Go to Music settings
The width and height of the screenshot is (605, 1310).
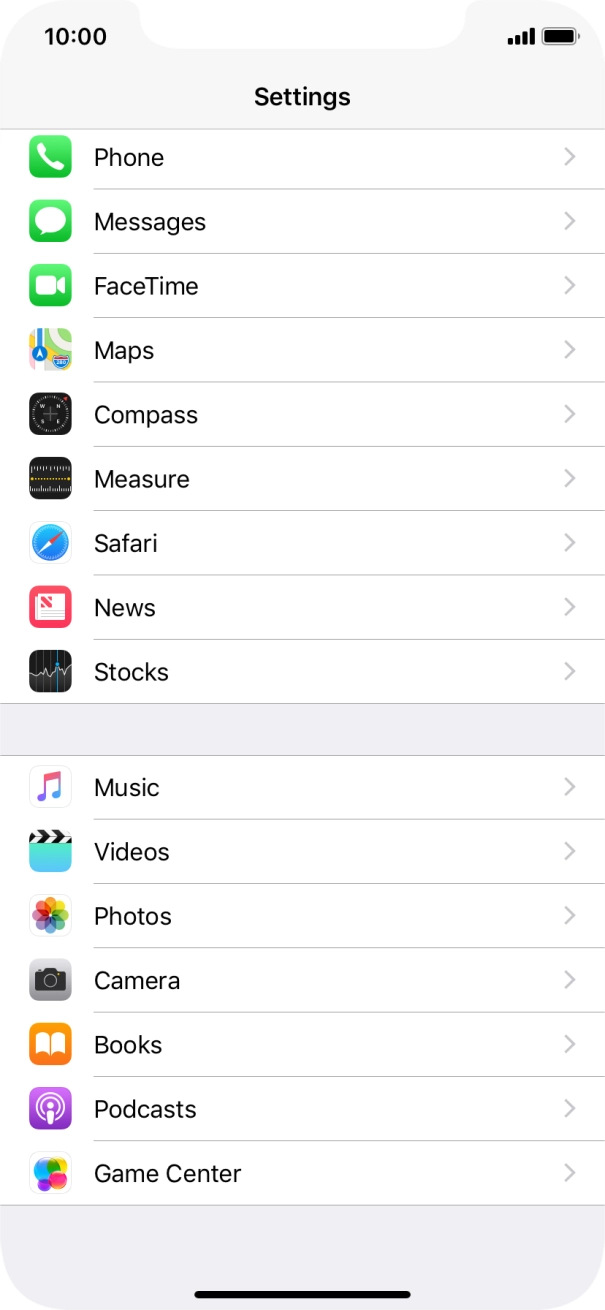click(302, 788)
